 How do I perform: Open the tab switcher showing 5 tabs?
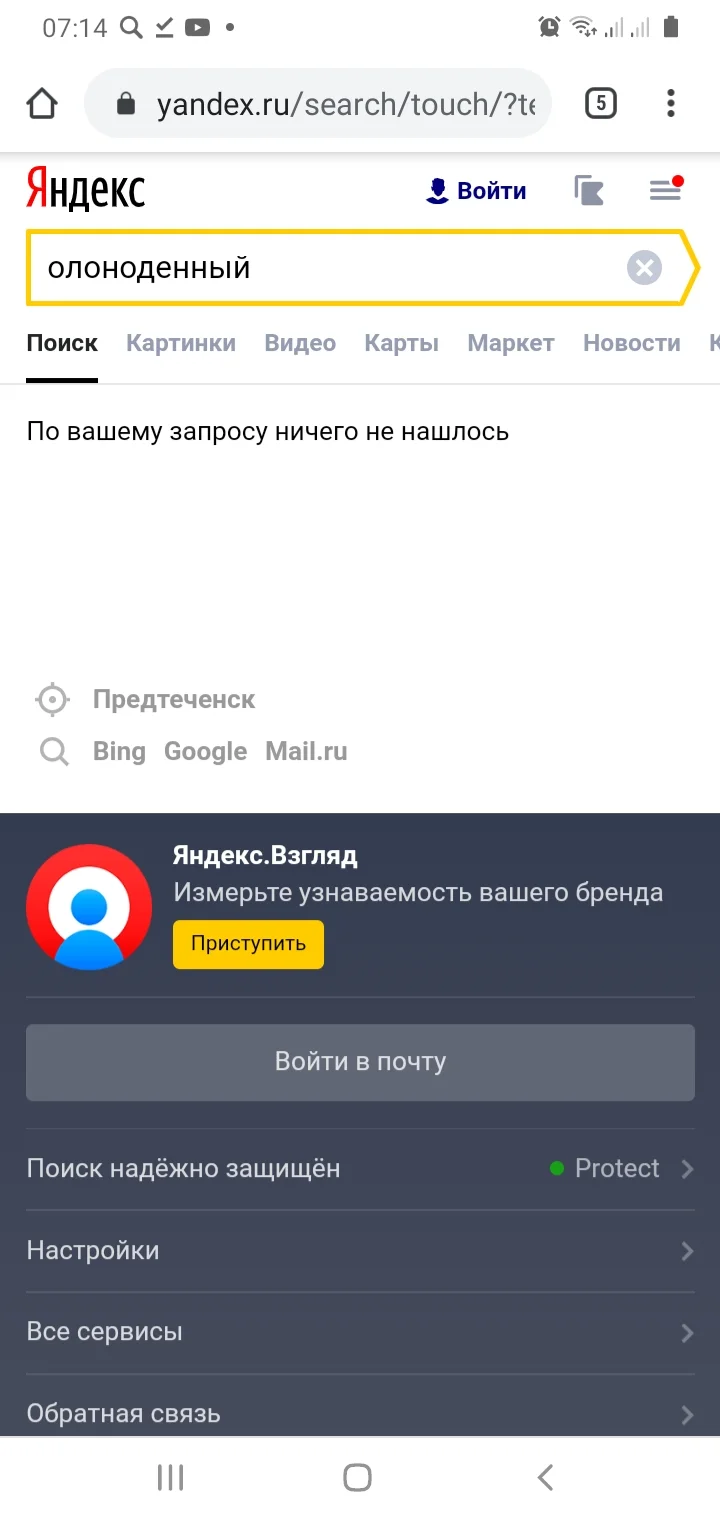pyautogui.click(x=600, y=103)
